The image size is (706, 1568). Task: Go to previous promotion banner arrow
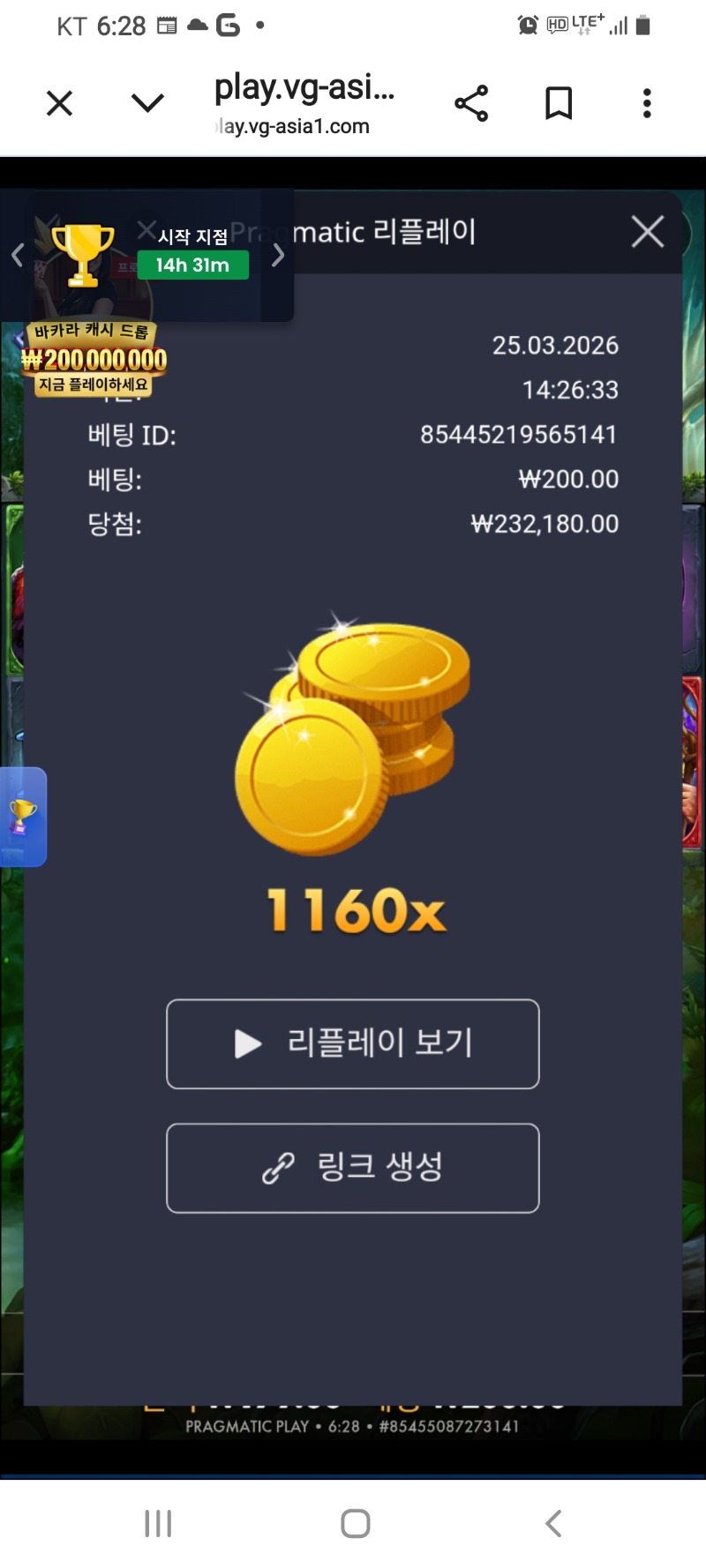pyautogui.click(x=17, y=256)
